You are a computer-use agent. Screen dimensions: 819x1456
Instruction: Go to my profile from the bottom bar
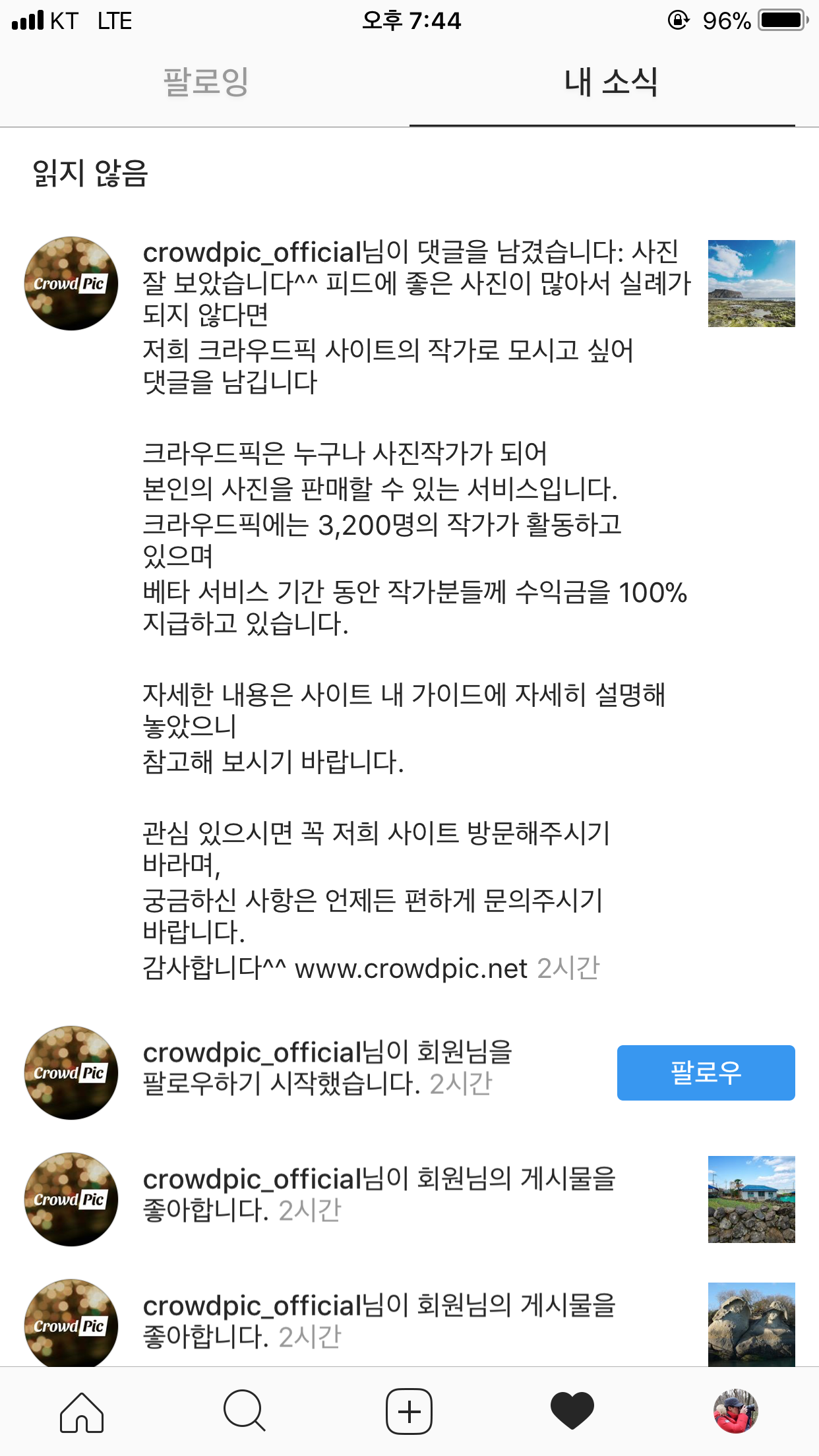pos(735,1412)
